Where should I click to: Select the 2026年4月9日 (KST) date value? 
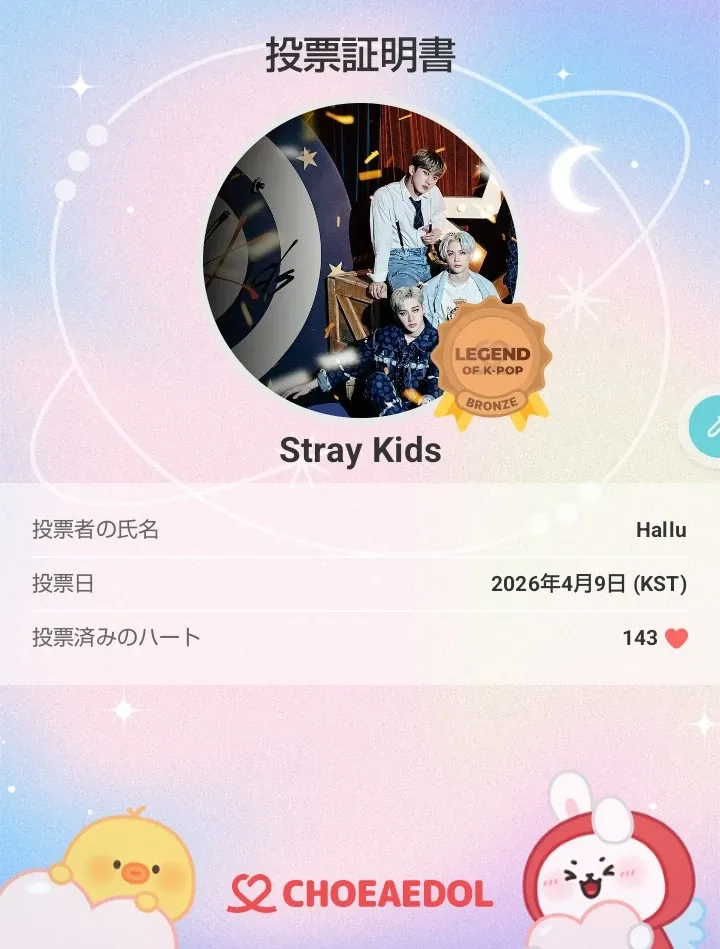[x=588, y=583]
